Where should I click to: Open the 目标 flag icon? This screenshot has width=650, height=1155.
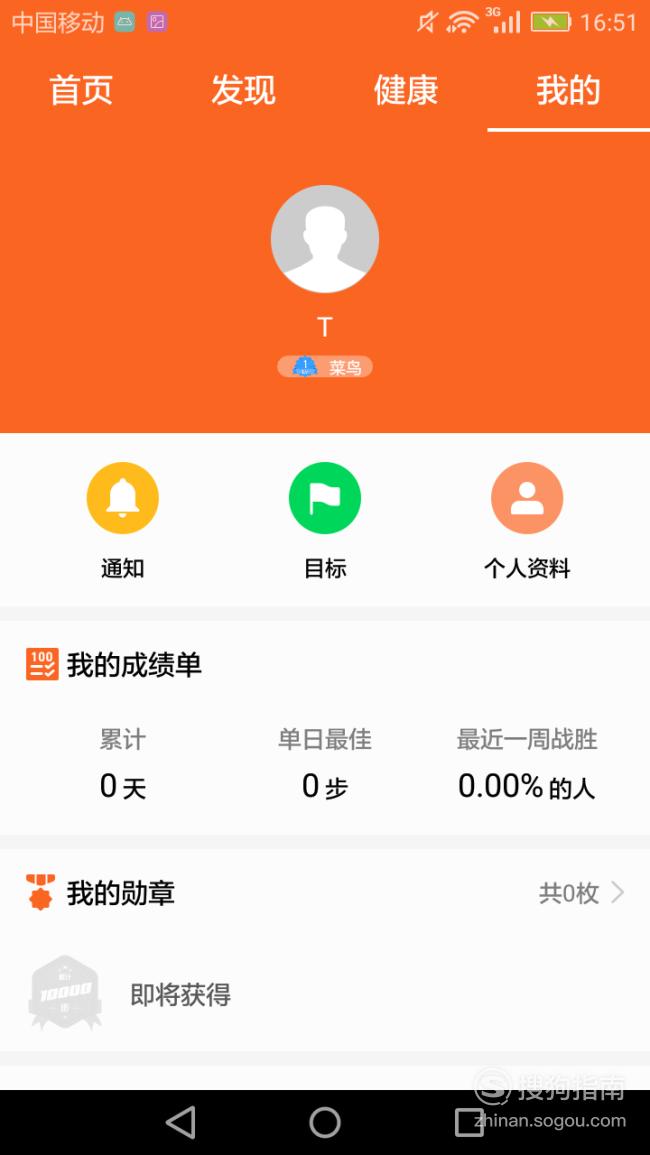pos(325,498)
